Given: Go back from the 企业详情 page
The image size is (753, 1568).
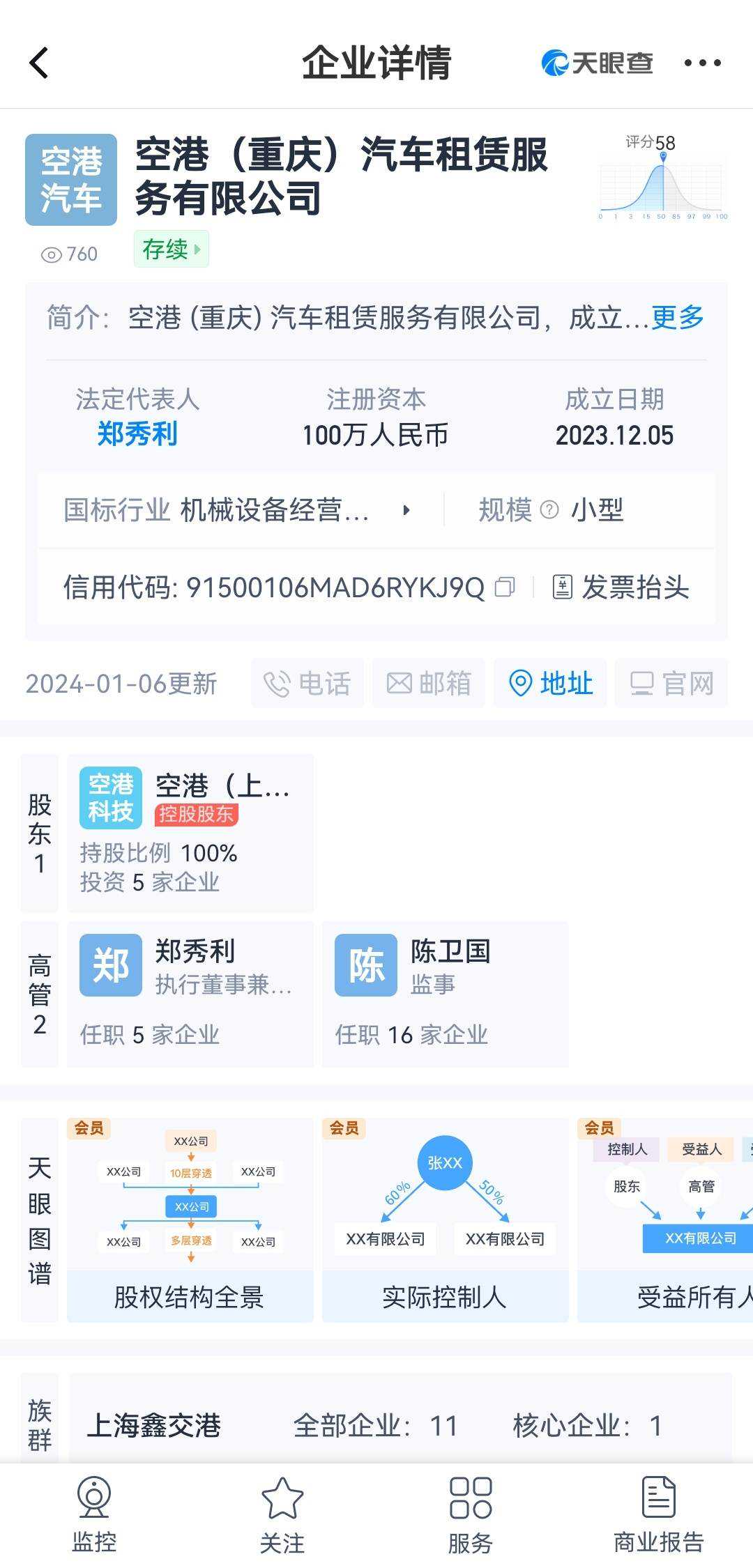Looking at the screenshot, I should pos(40,63).
